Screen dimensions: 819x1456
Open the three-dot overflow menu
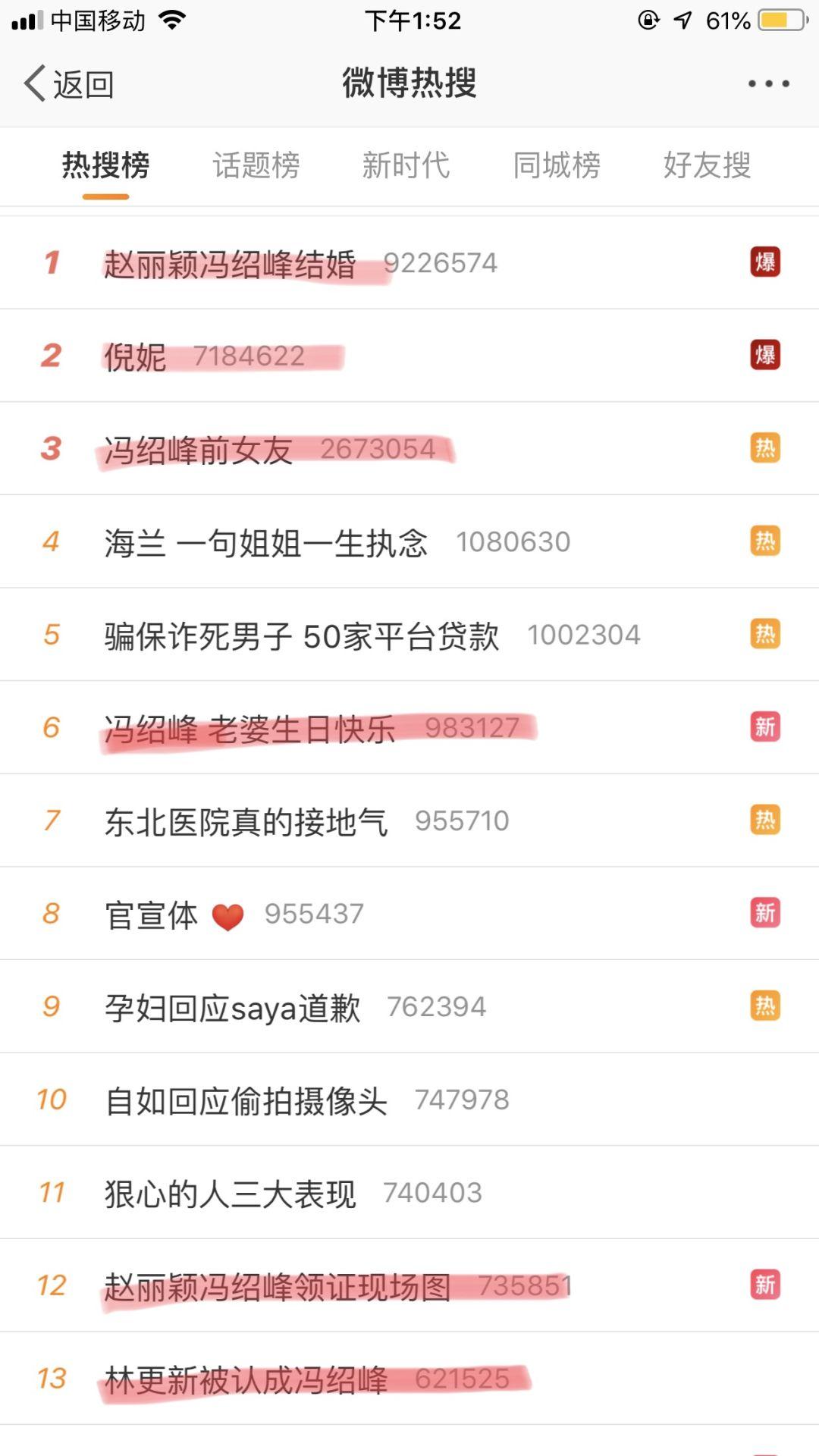pyautogui.click(x=769, y=83)
